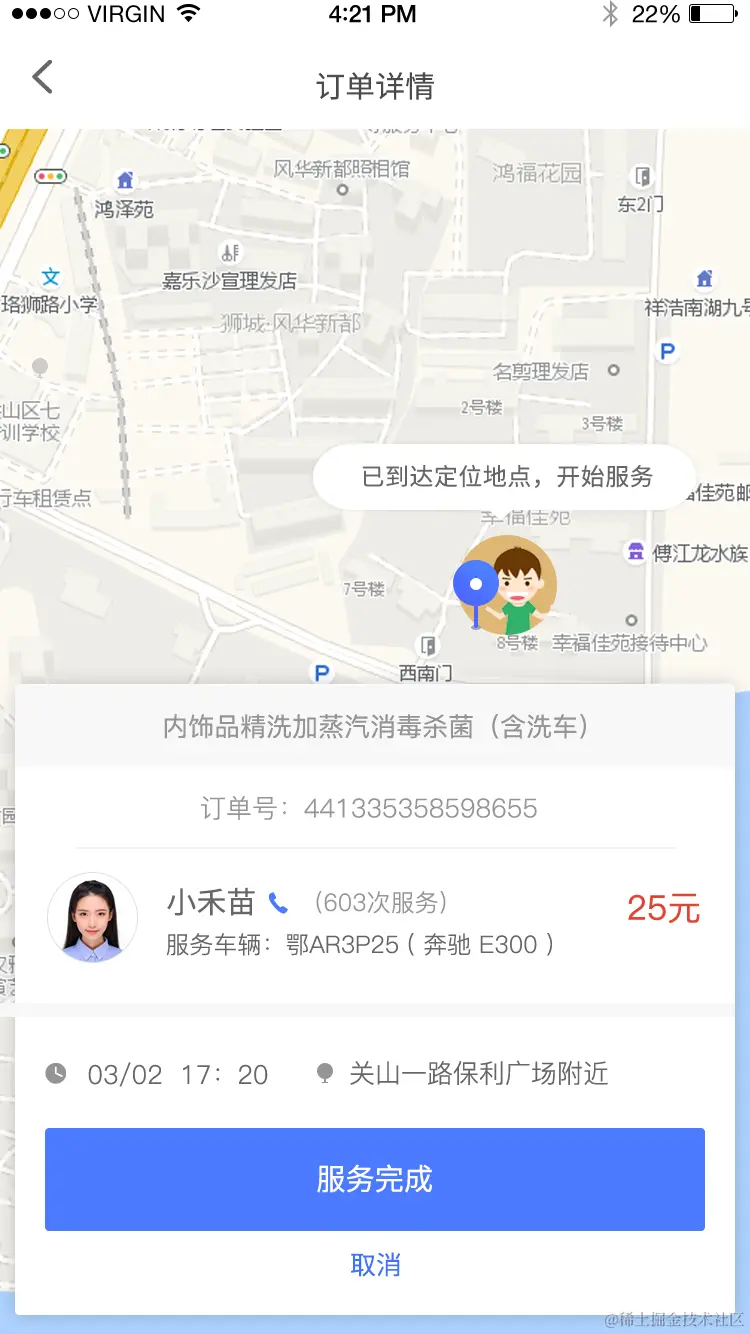Tap the phone icon beside 小禾苗

click(278, 903)
